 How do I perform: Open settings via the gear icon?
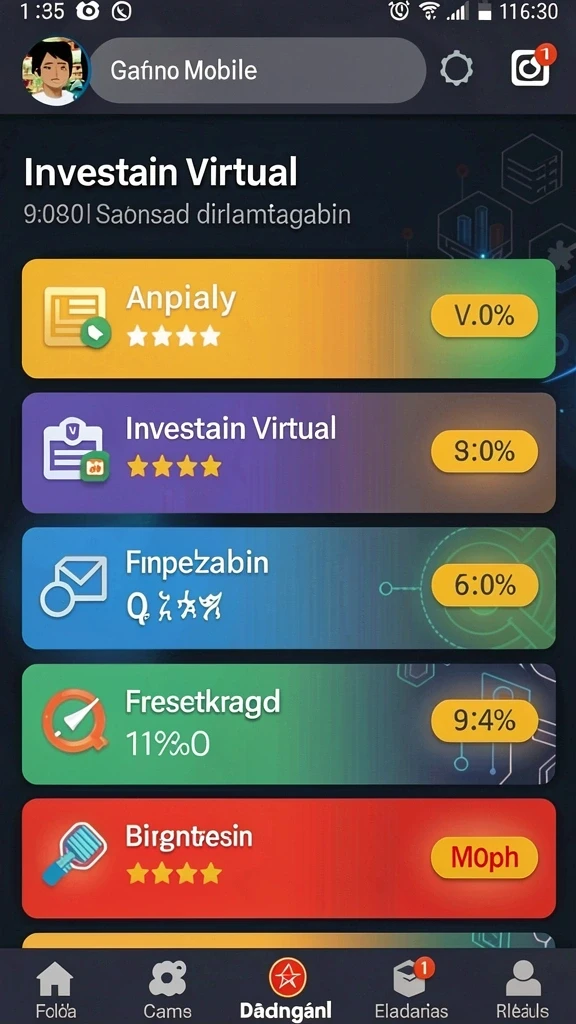point(456,69)
